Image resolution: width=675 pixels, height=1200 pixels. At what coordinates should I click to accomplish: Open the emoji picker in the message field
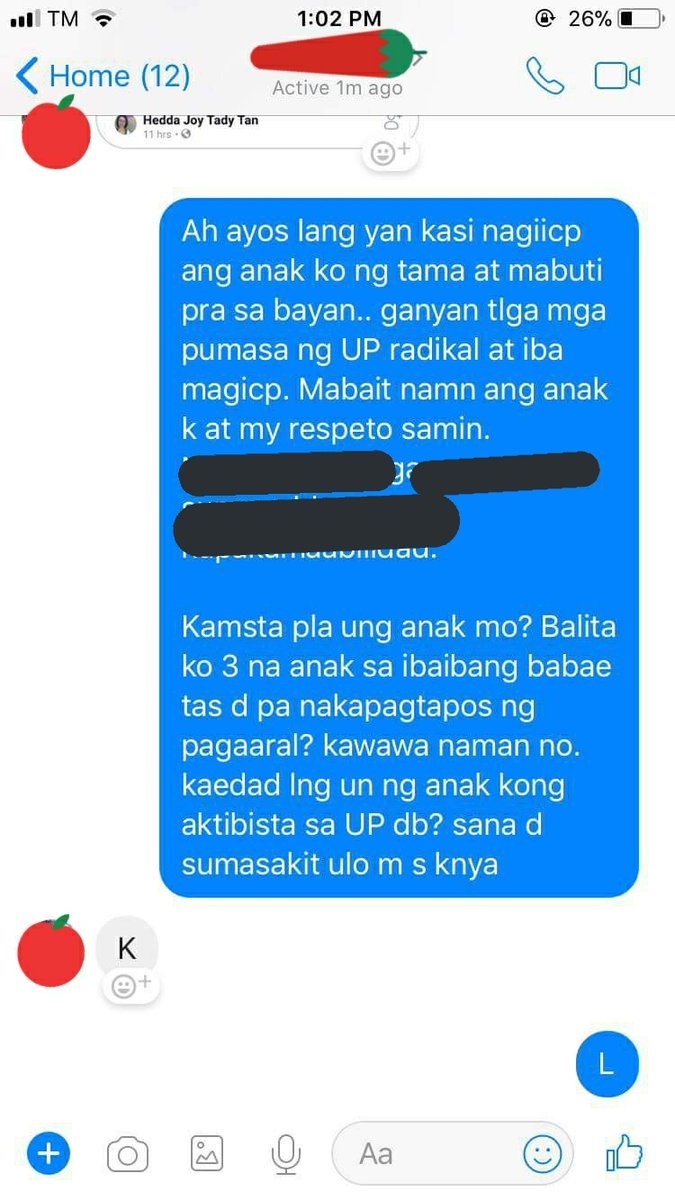(542, 1155)
